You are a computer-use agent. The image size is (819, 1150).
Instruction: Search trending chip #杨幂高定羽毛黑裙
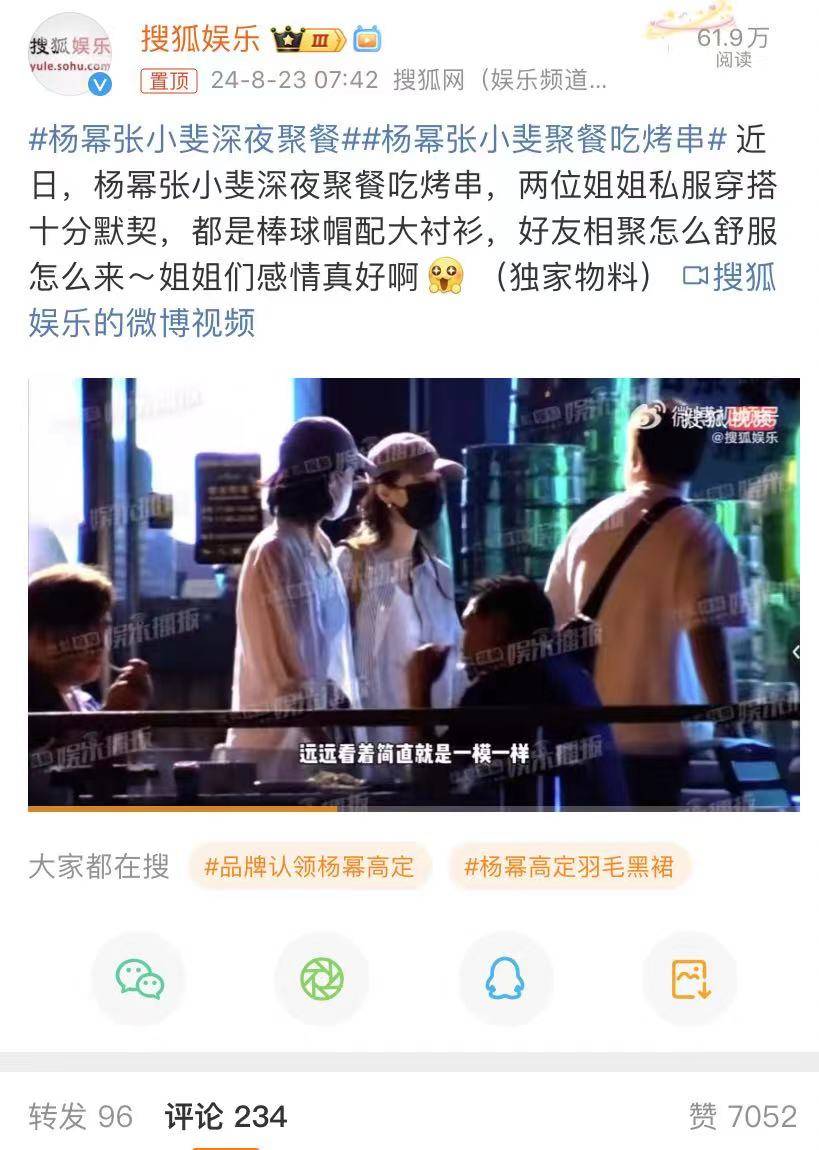tap(568, 867)
